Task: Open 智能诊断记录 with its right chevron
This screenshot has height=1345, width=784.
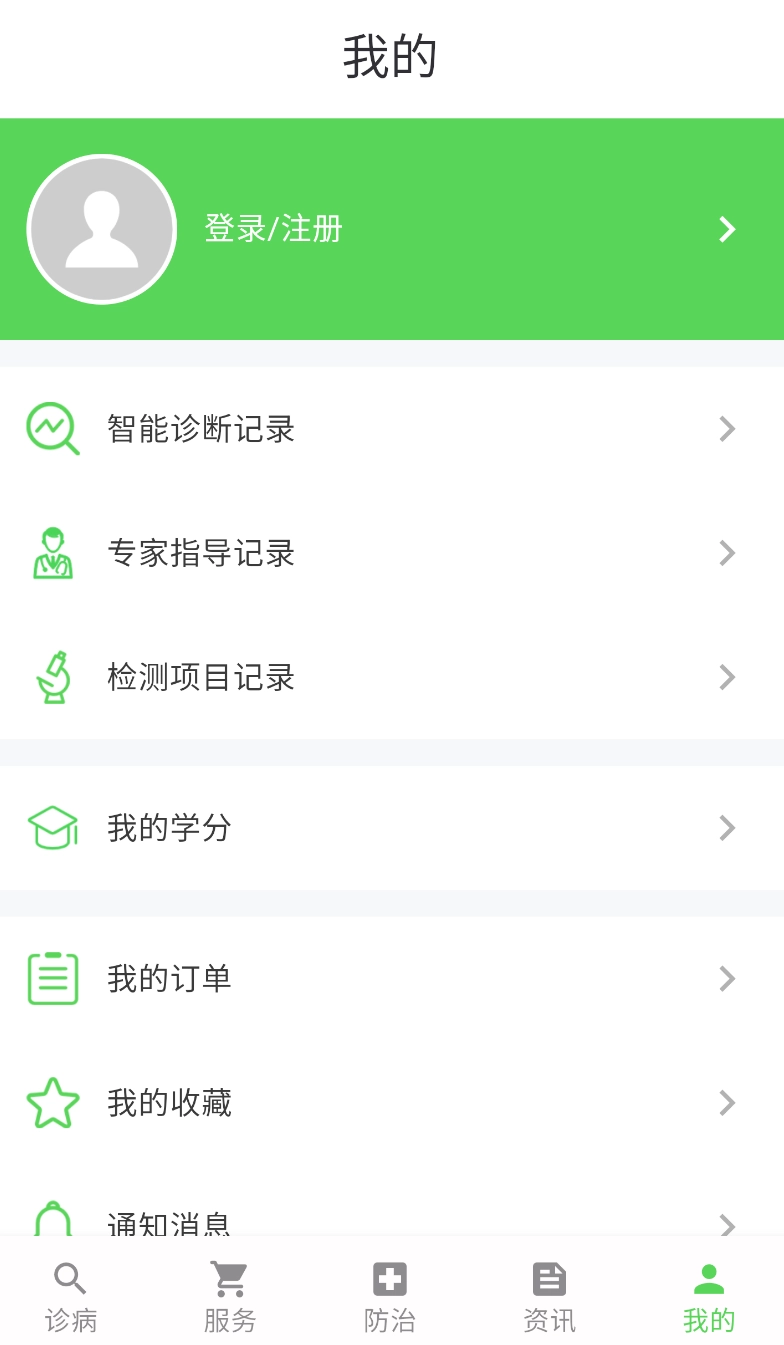Action: click(727, 428)
